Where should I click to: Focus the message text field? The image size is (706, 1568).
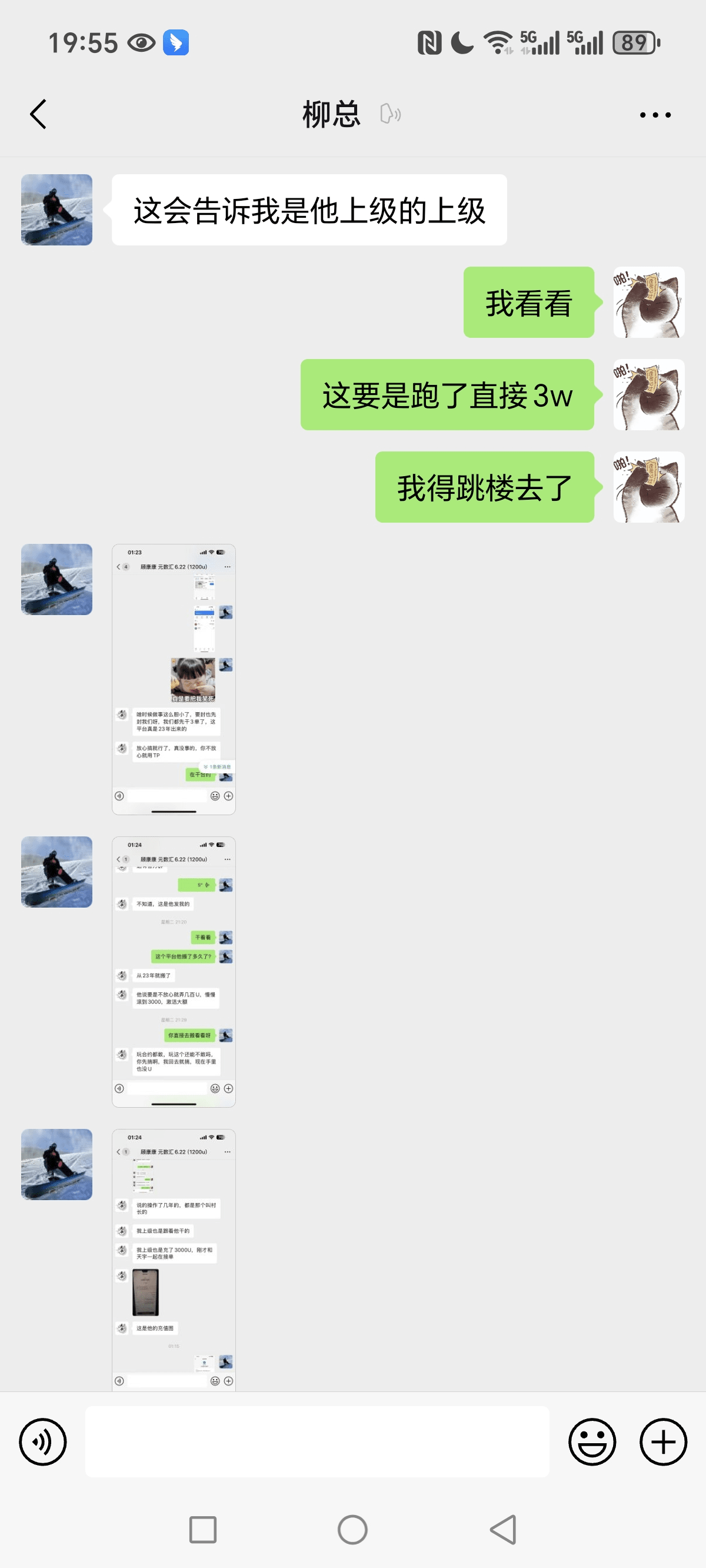pos(317,1441)
